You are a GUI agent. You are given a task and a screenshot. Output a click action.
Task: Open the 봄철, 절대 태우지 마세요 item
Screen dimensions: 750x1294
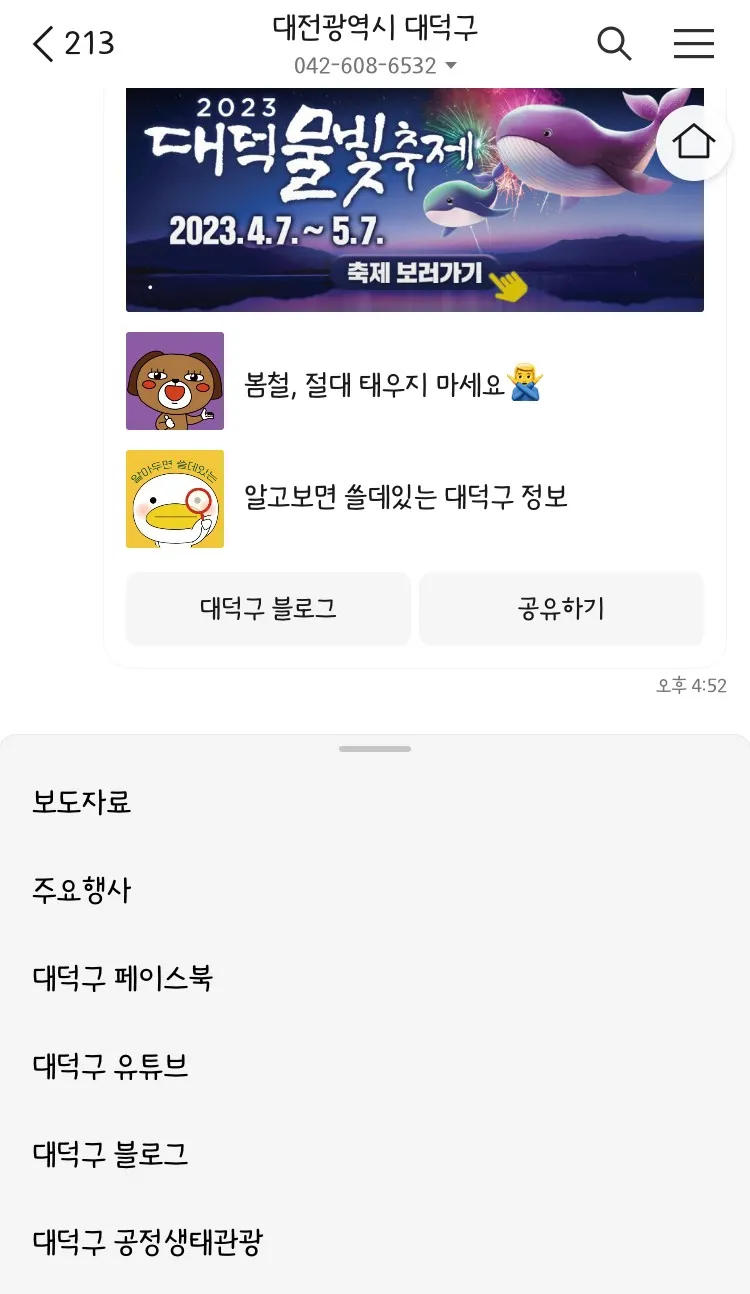(392, 384)
